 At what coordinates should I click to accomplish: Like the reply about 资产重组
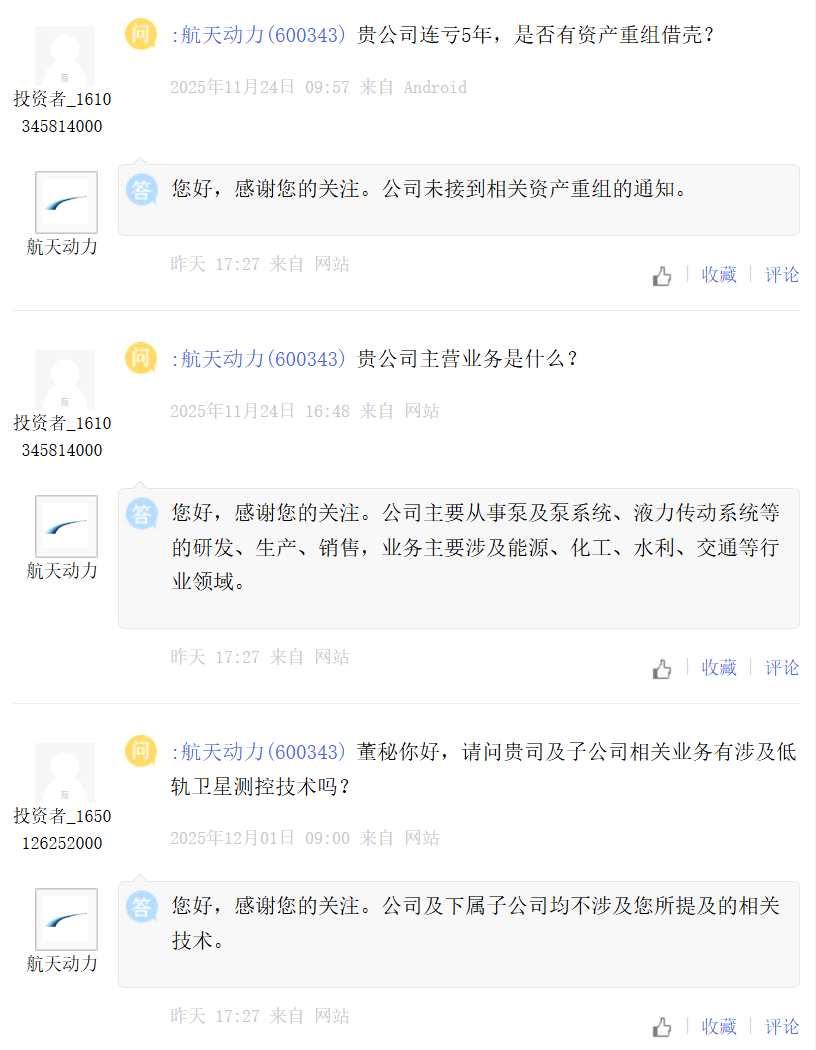662,277
